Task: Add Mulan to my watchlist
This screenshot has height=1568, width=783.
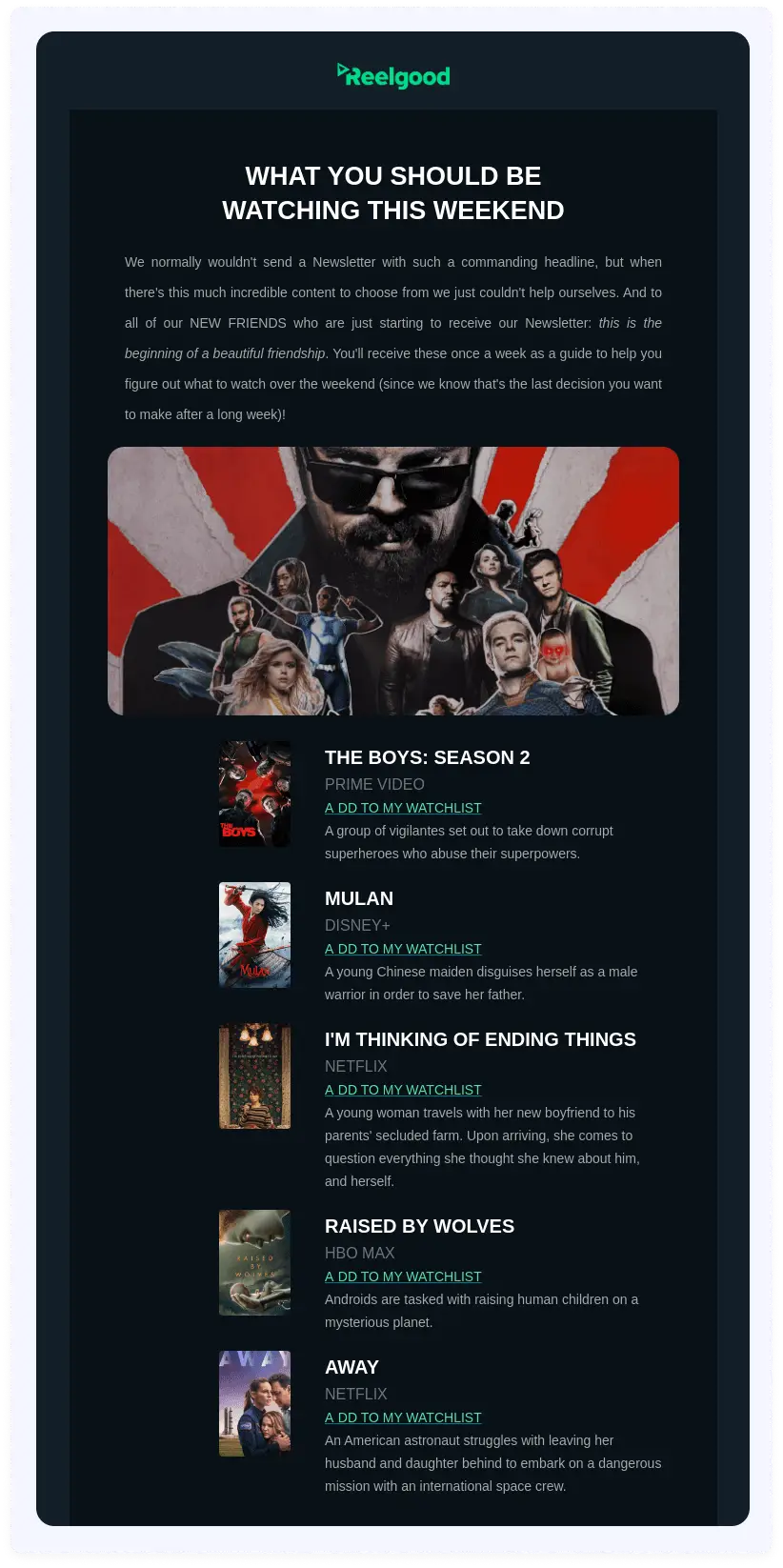Action: [x=403, y=949]
